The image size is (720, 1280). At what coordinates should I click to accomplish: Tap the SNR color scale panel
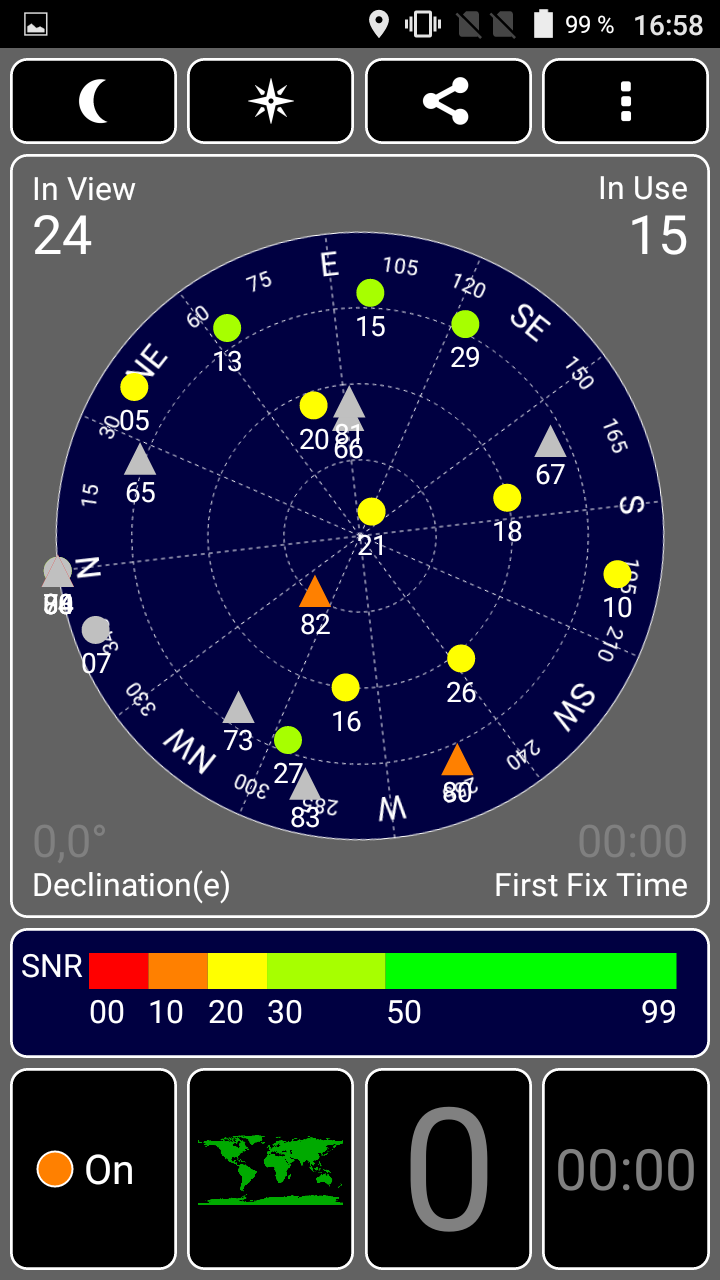pos(360,993)
